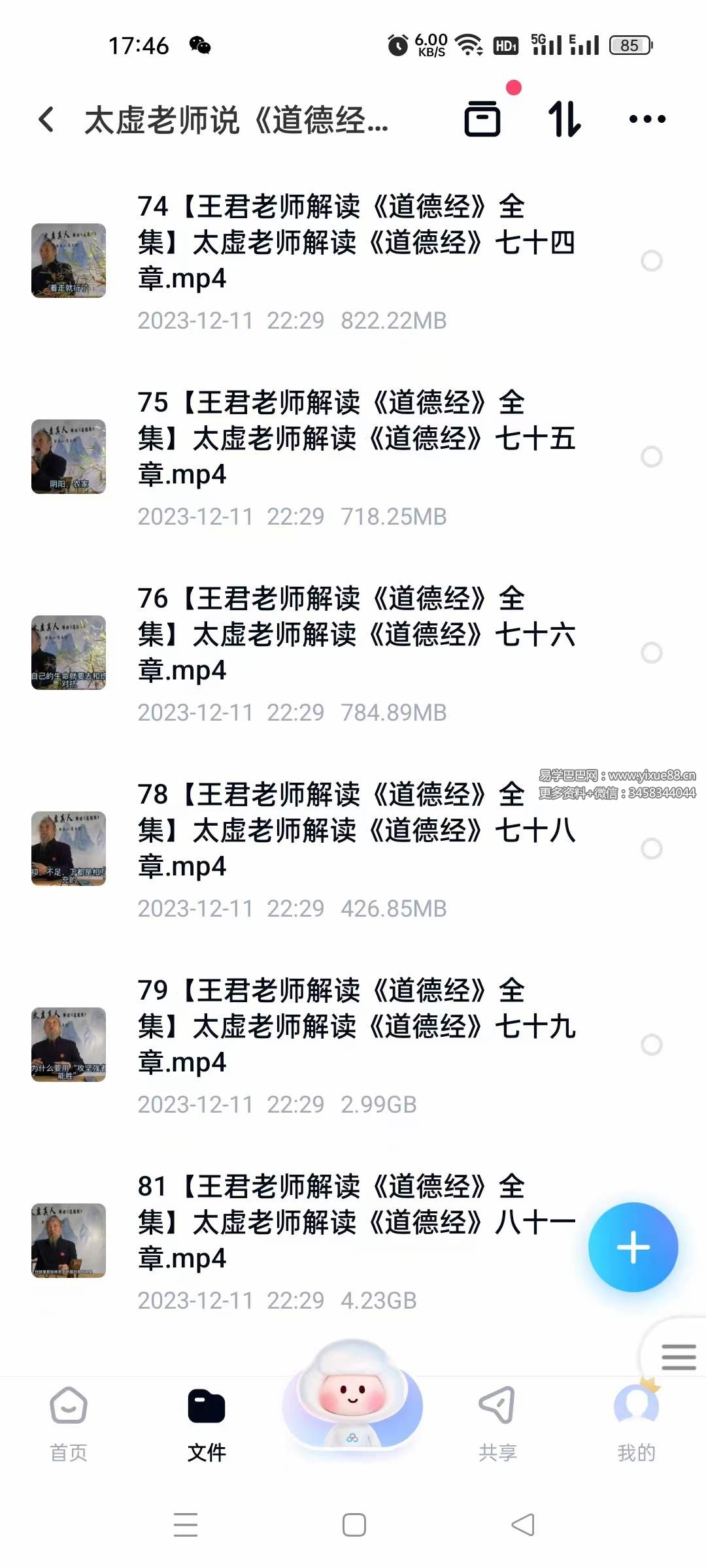This screenshot has height=1568, width=706.
Task: Tap the floating blue plus button
Action: point(633,1247)
